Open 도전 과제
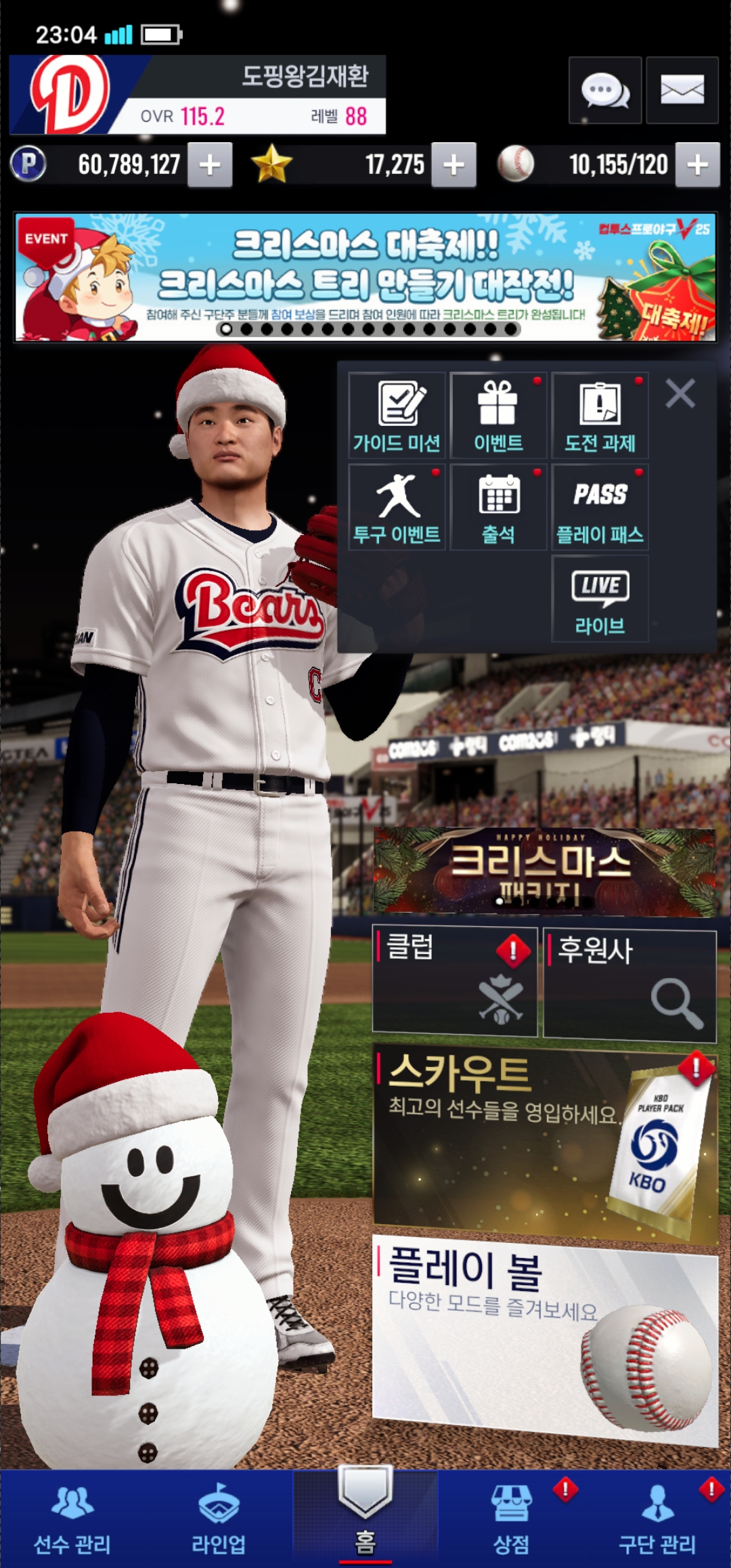Image resolution: width=731 pixels, height=1568 pixels. click(x=600, y=416)
